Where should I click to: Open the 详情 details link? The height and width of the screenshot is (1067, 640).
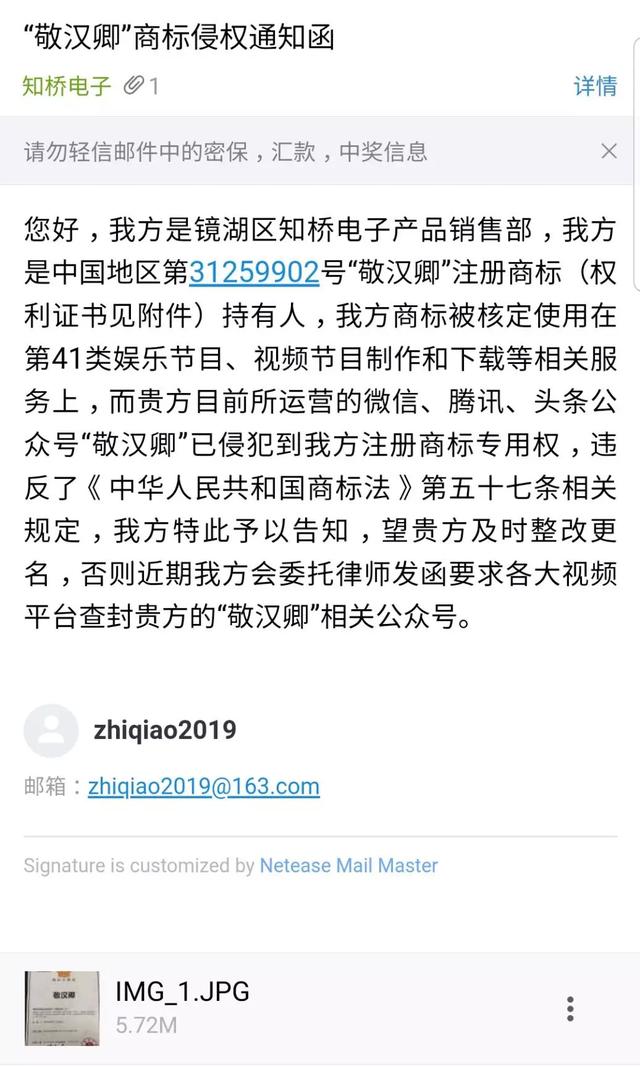(595, 86)
